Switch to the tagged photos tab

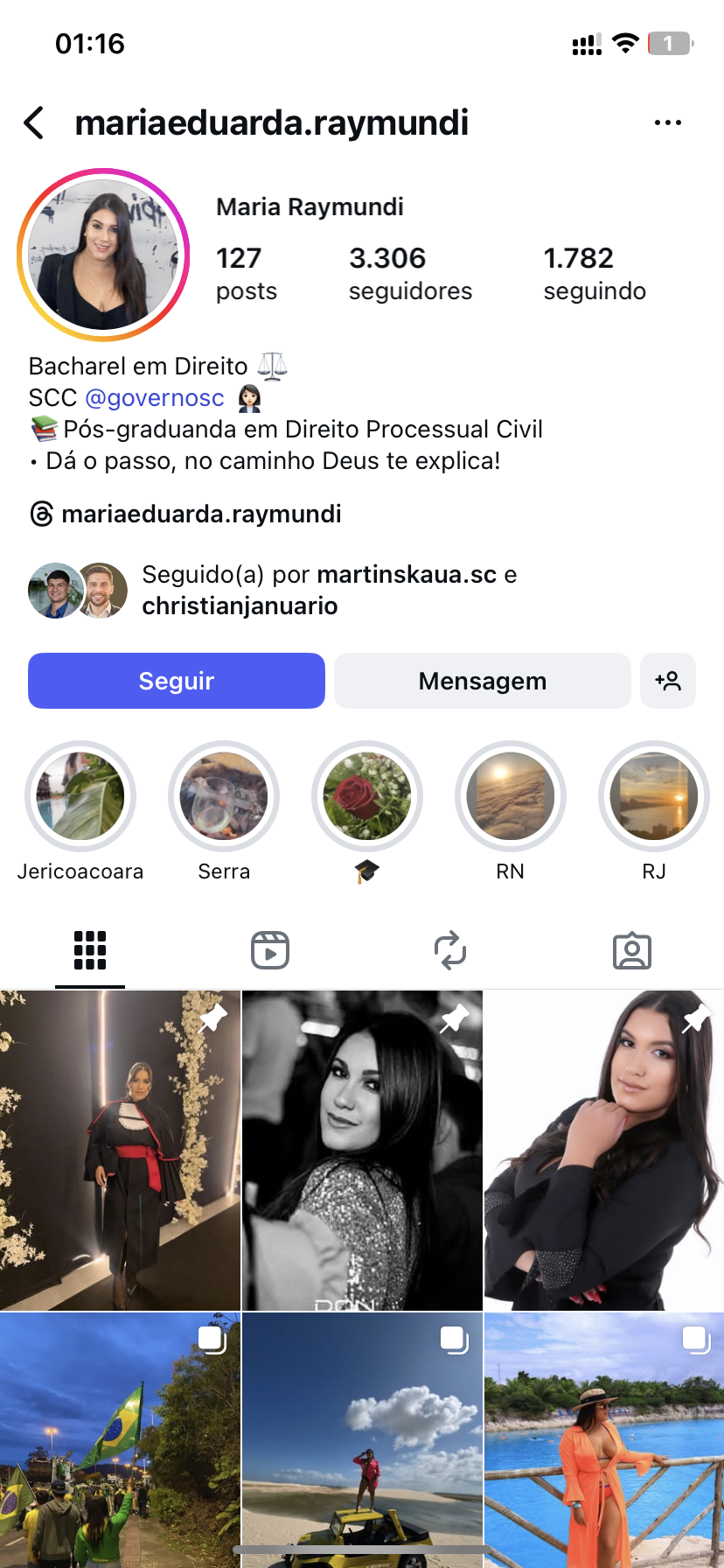pyautogui.click(x=631, y=950)
